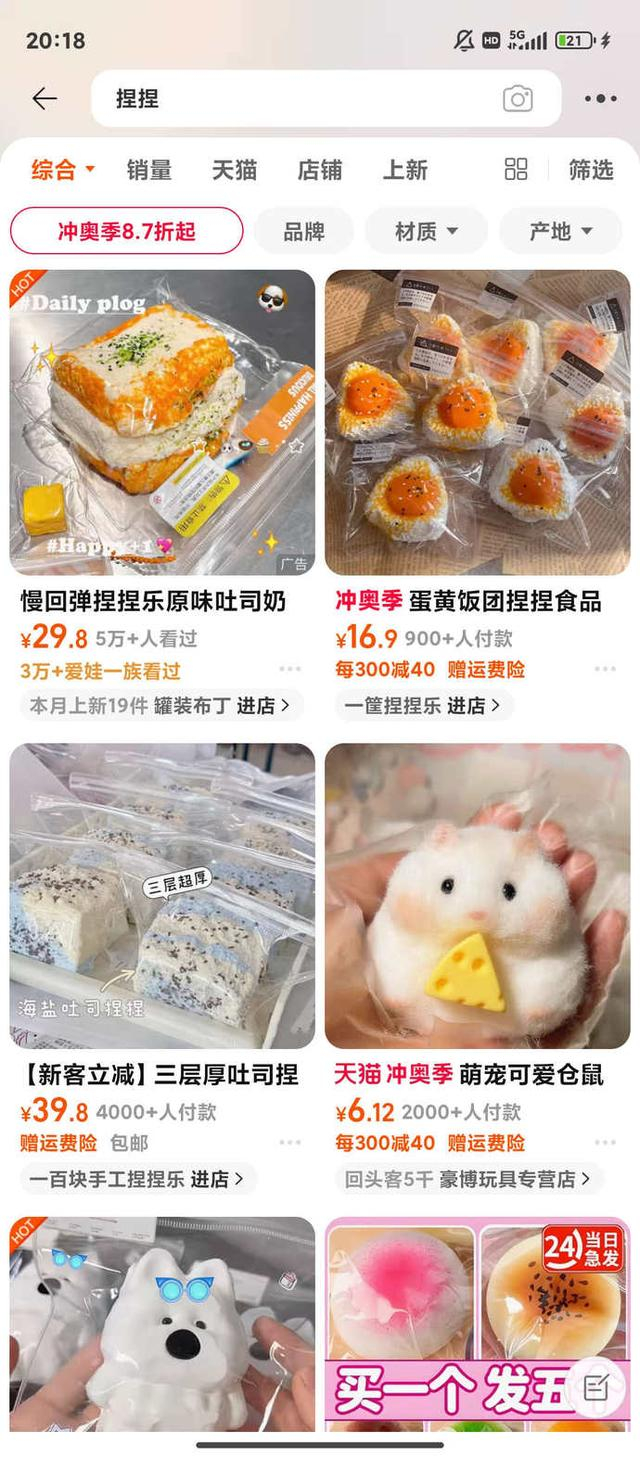Enter the 一筐捏捏乐 store
The image size is (640, 1458).
tap(424, 706)
